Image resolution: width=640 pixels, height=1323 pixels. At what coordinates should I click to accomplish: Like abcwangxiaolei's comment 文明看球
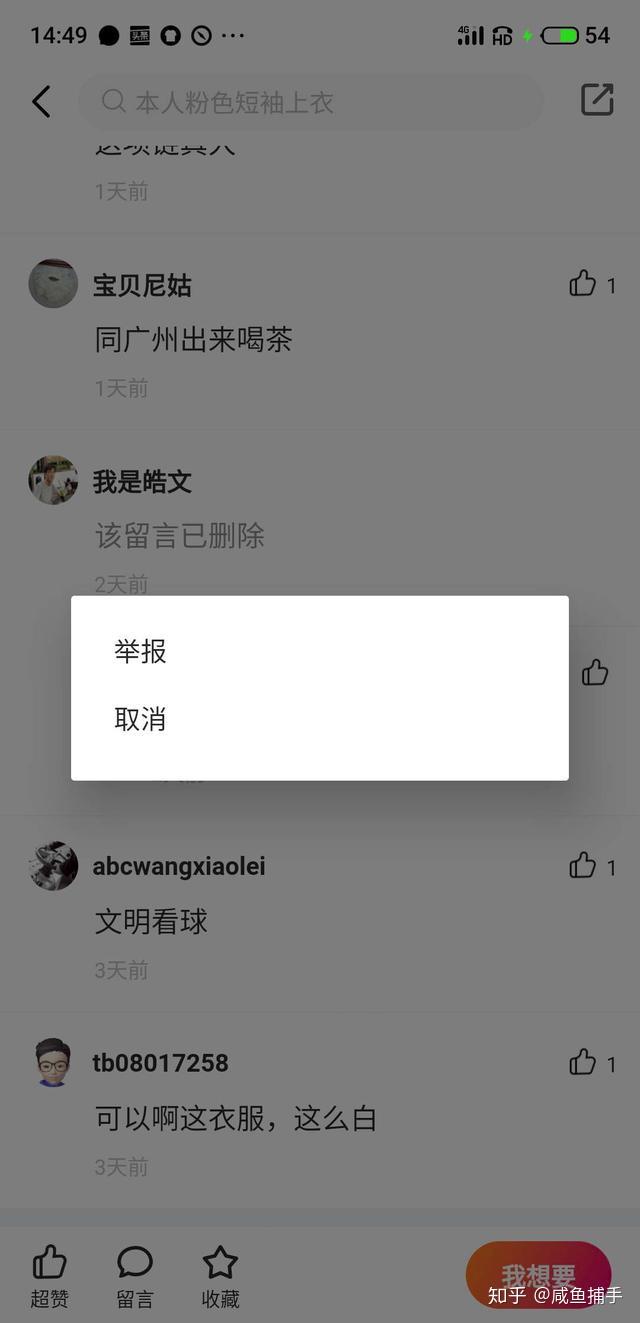pos(583,866)
